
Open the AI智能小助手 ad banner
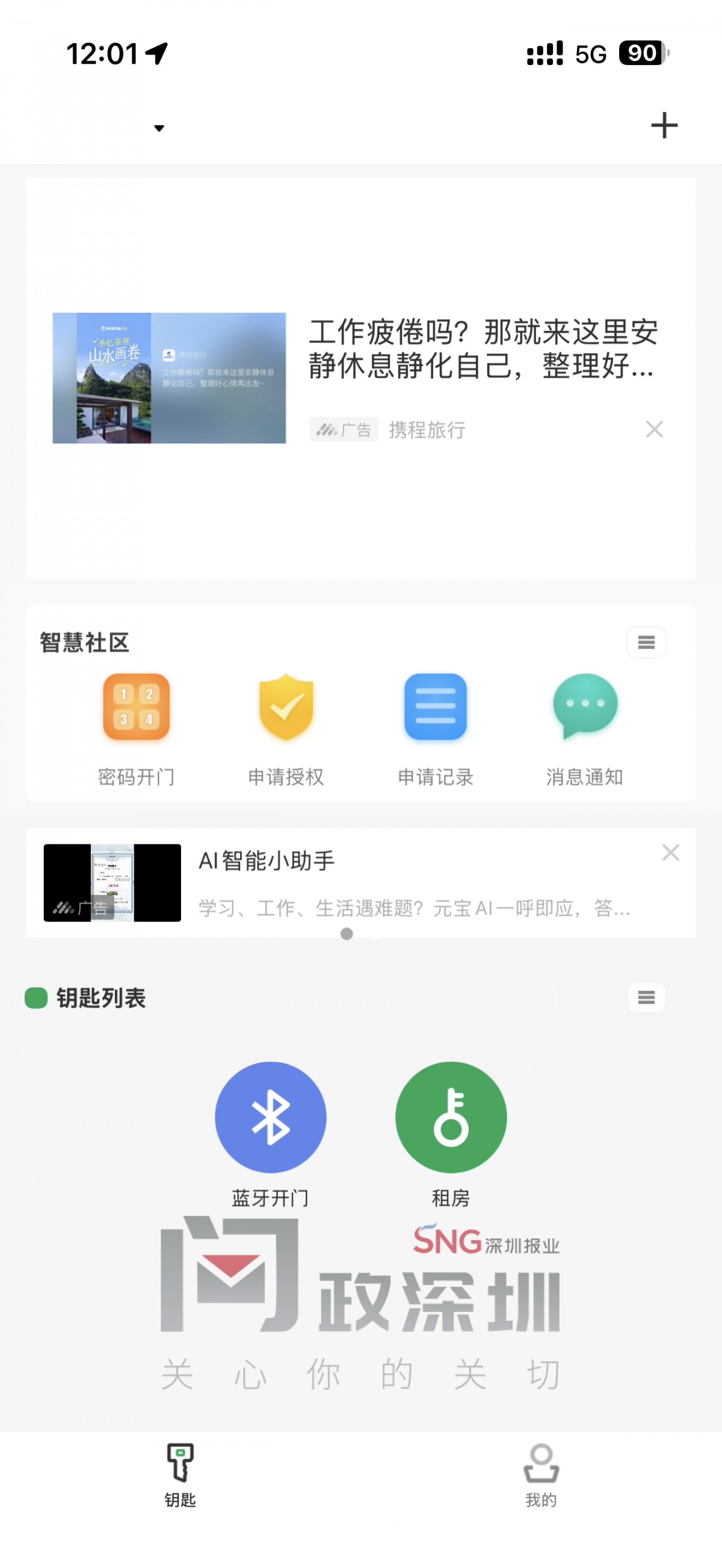pyautogui.click(x=365, y=882)
